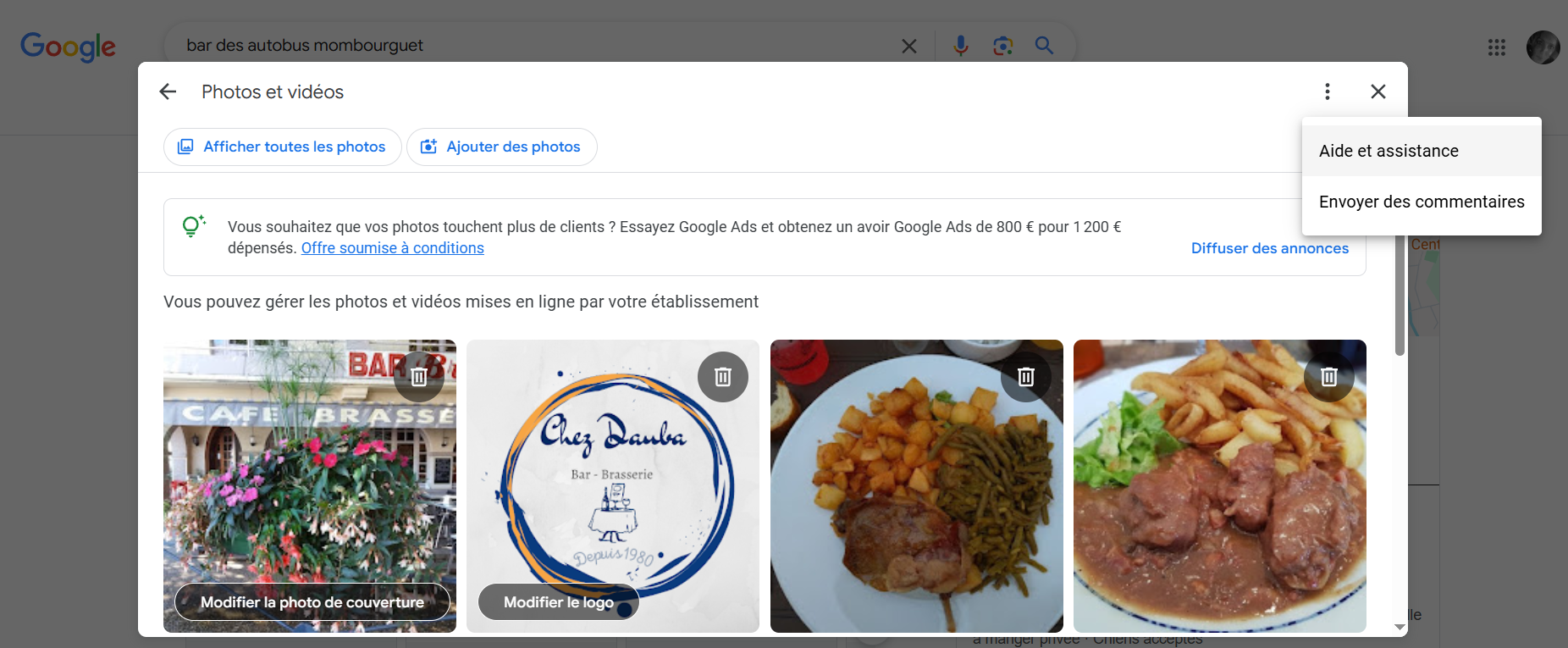
Task: Start voice search with the microphone
Action: (960, 46)
